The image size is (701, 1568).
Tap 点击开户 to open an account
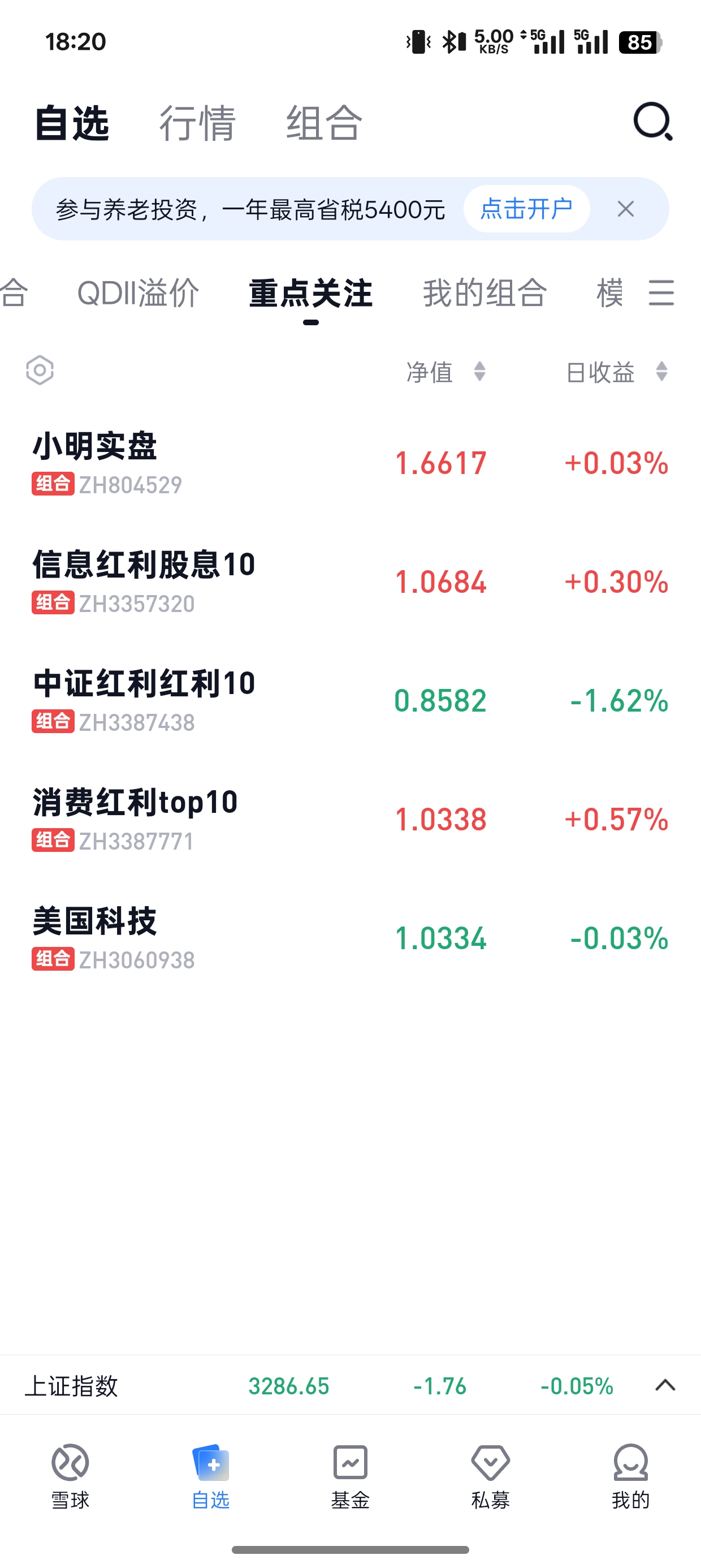(526, 209)
